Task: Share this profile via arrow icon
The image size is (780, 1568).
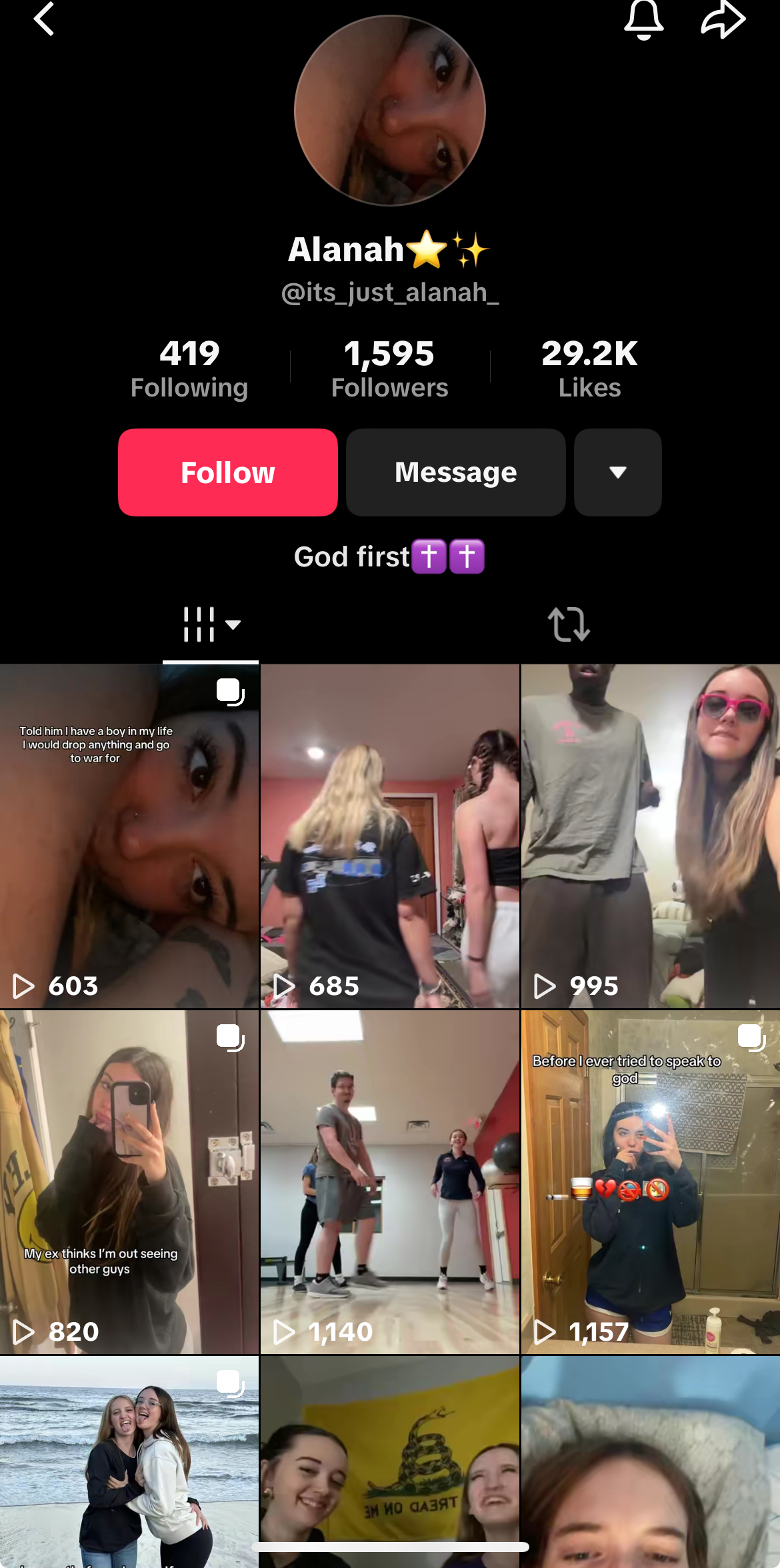Action: tap(723, 19)
